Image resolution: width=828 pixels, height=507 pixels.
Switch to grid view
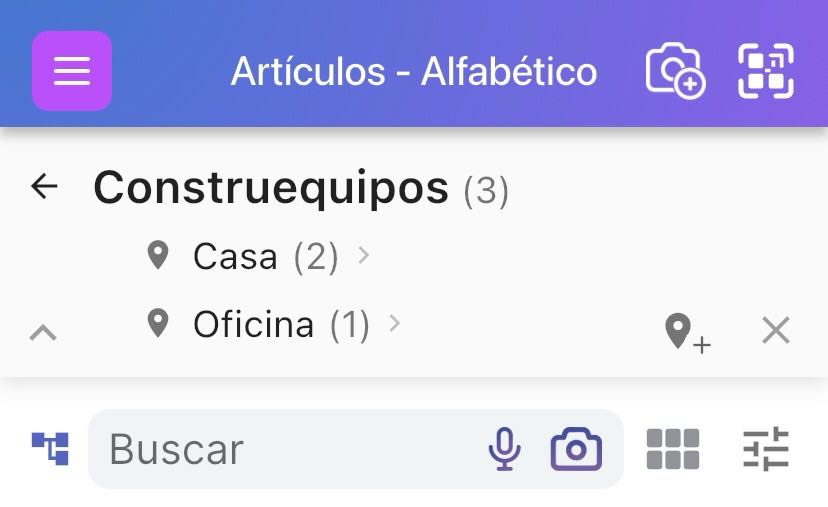pos(673,449)
